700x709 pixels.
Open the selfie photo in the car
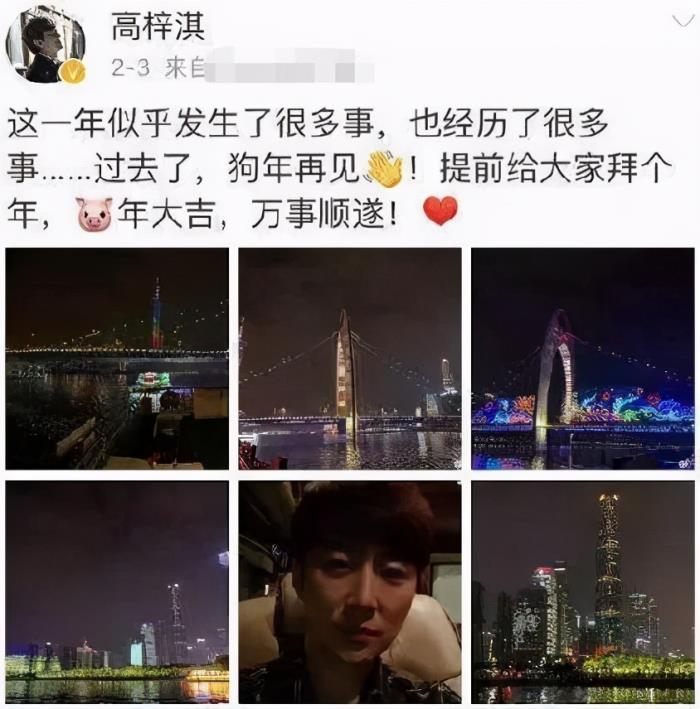(350, 591)
